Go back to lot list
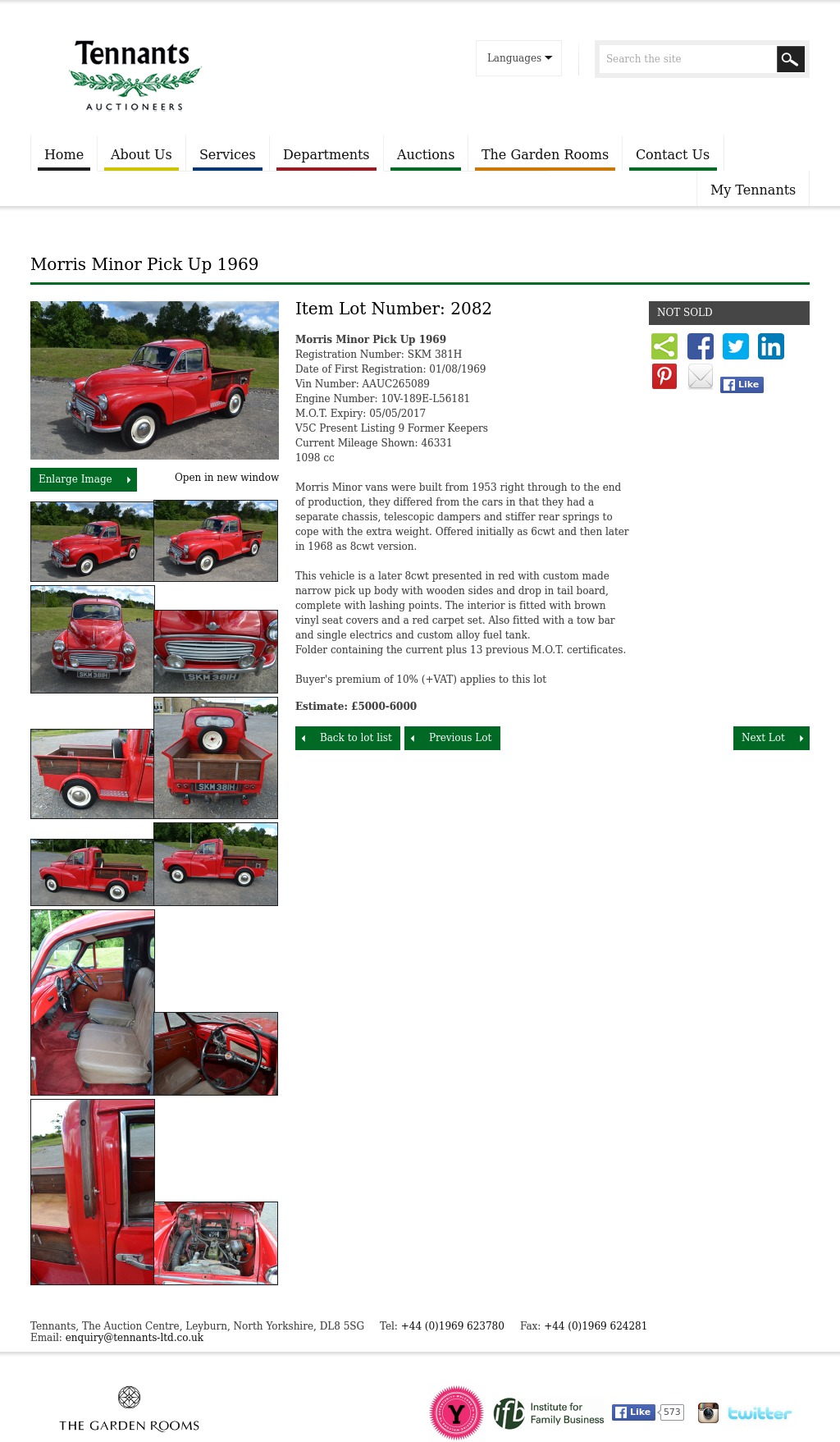Viewport: 840px width, 1442px height. pyautogui.click(x=348, y=738)
